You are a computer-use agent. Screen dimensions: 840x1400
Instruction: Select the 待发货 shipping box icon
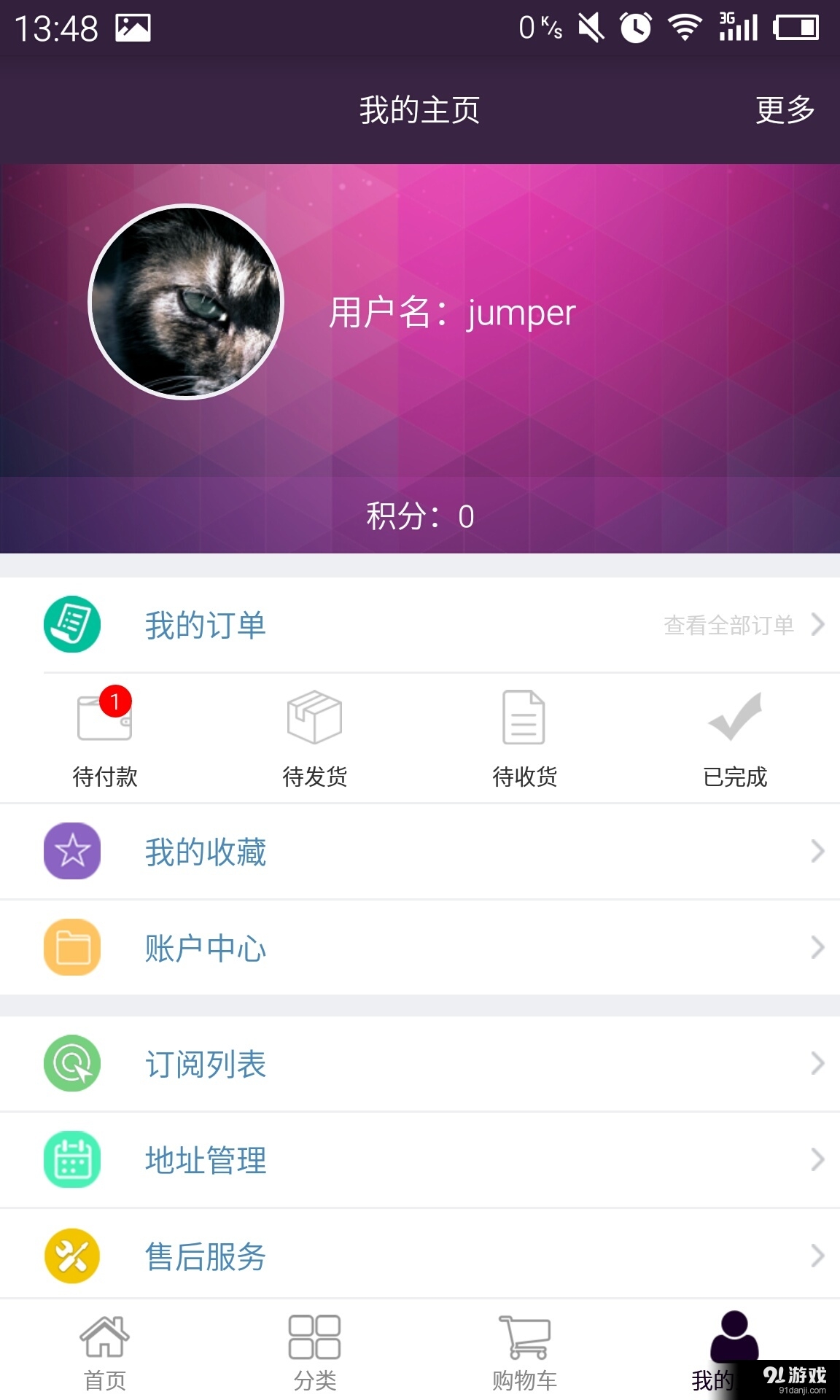314,718
